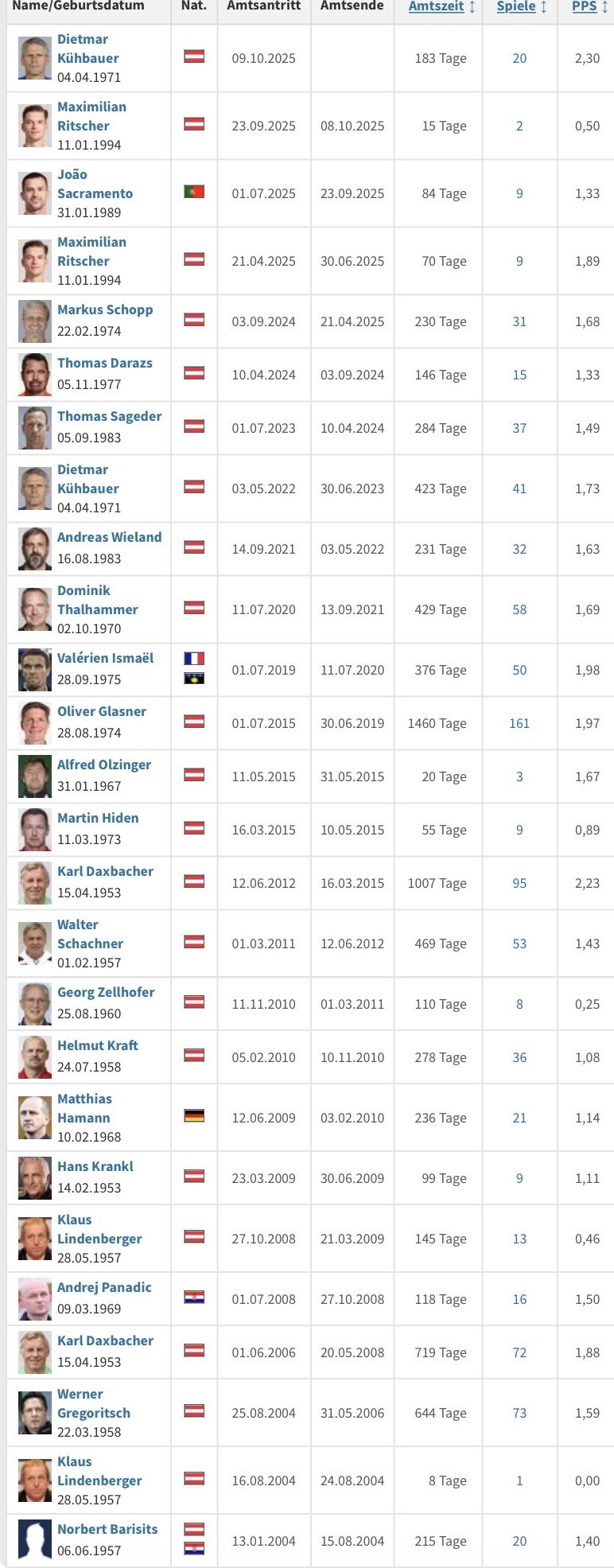
Task: Open Georg Zellhofer's profile
Action: click(106, 992)
